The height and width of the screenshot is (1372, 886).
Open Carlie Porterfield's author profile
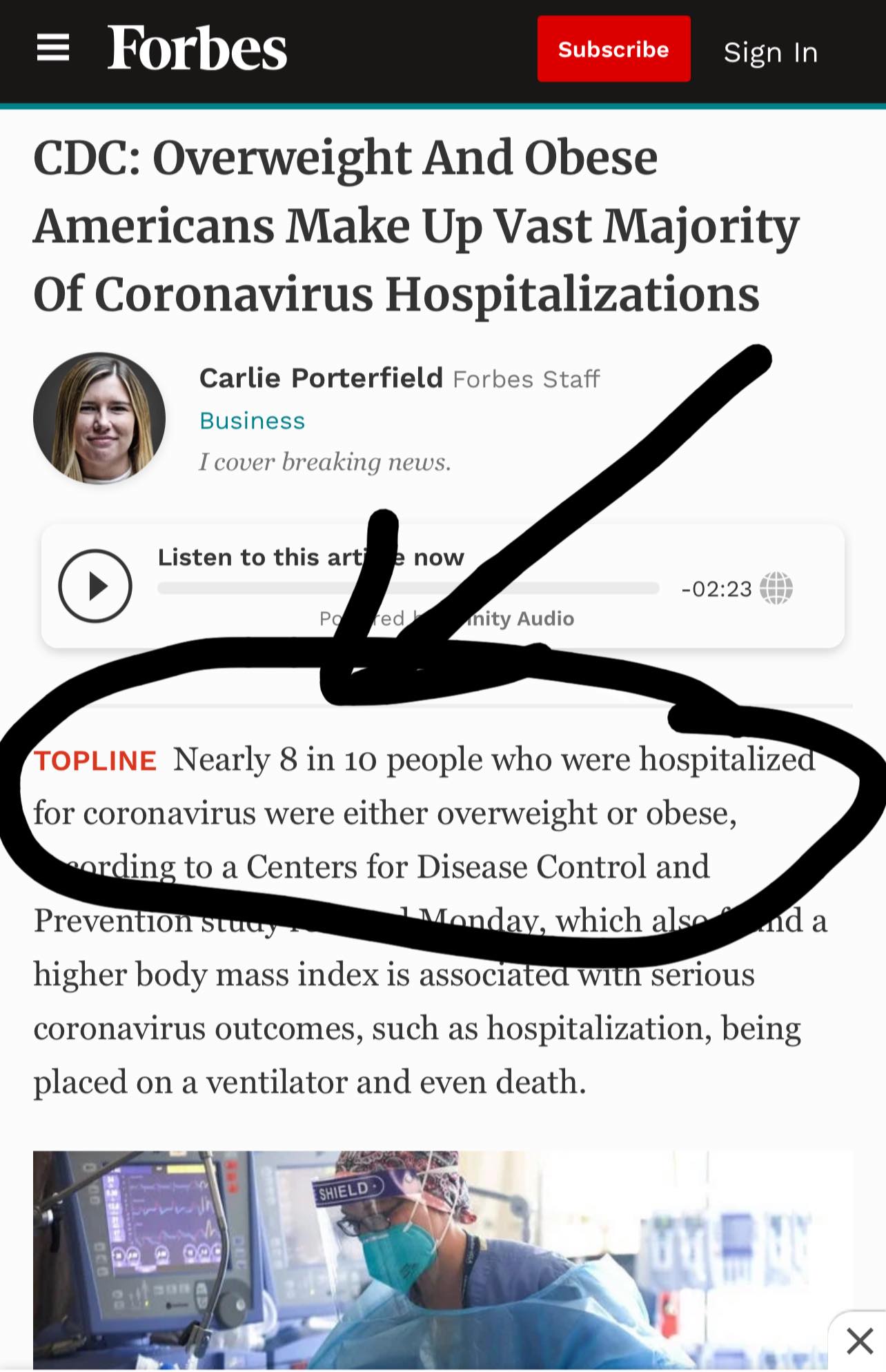point(321,378)
